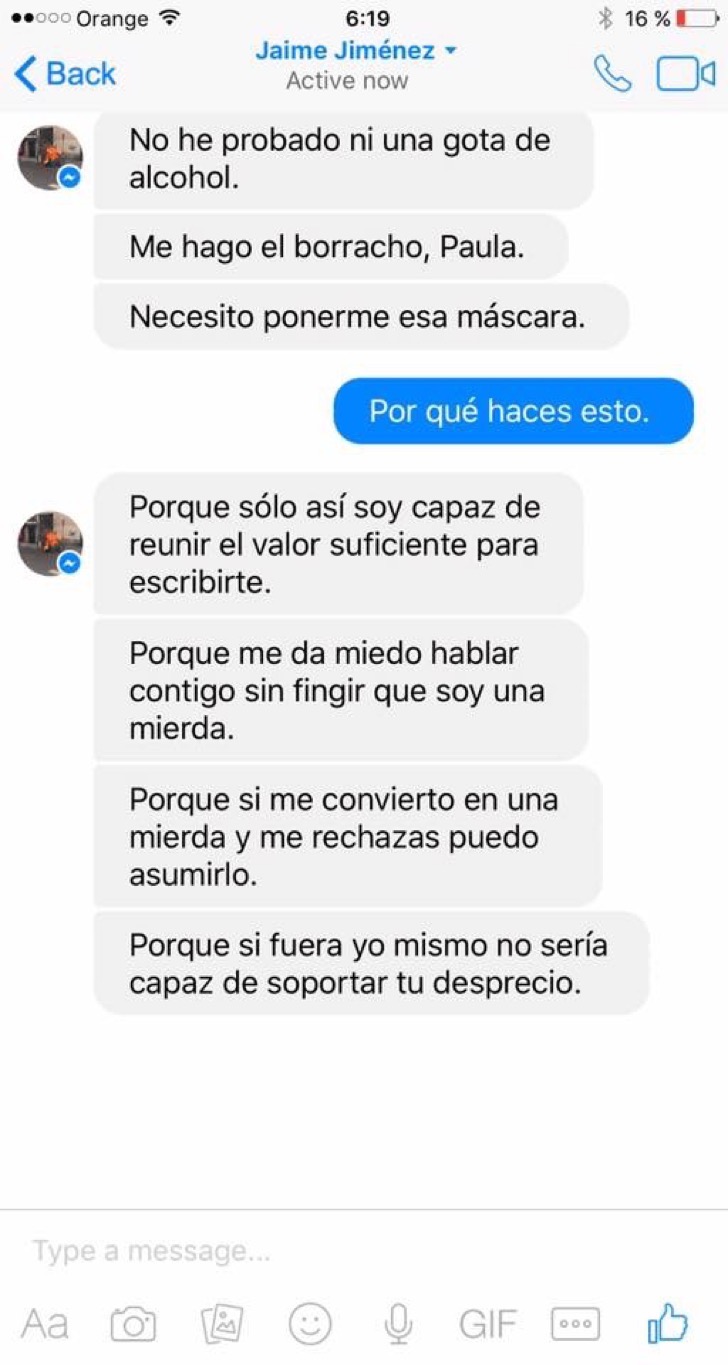Focus the Type a message field
The image size is (728, 1365).
[364, 1250]
